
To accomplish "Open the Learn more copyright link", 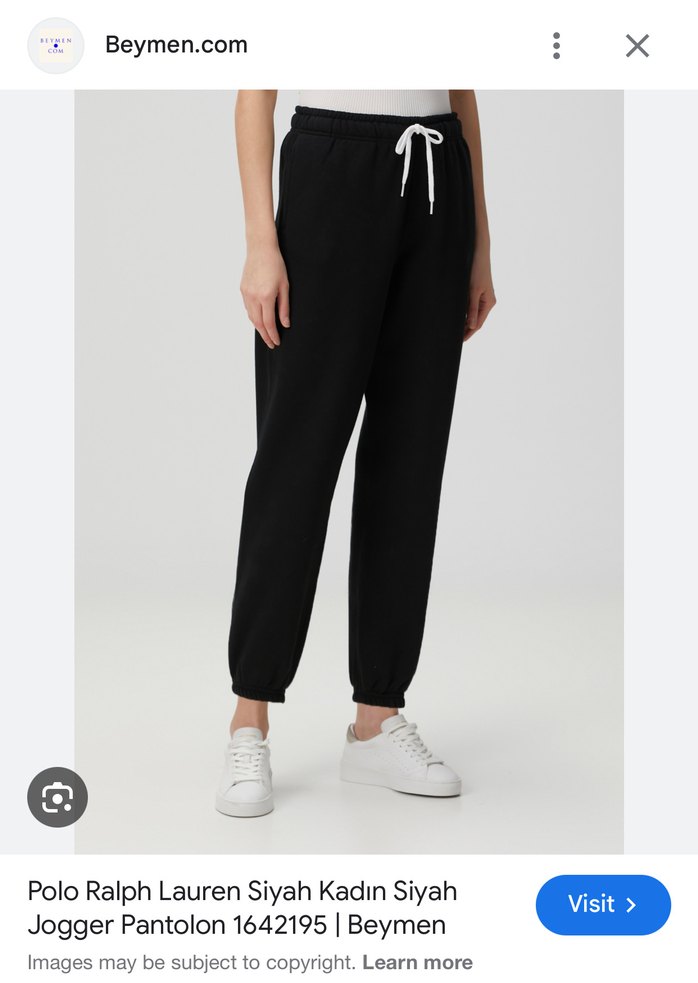I will click(x=417, y=963).
